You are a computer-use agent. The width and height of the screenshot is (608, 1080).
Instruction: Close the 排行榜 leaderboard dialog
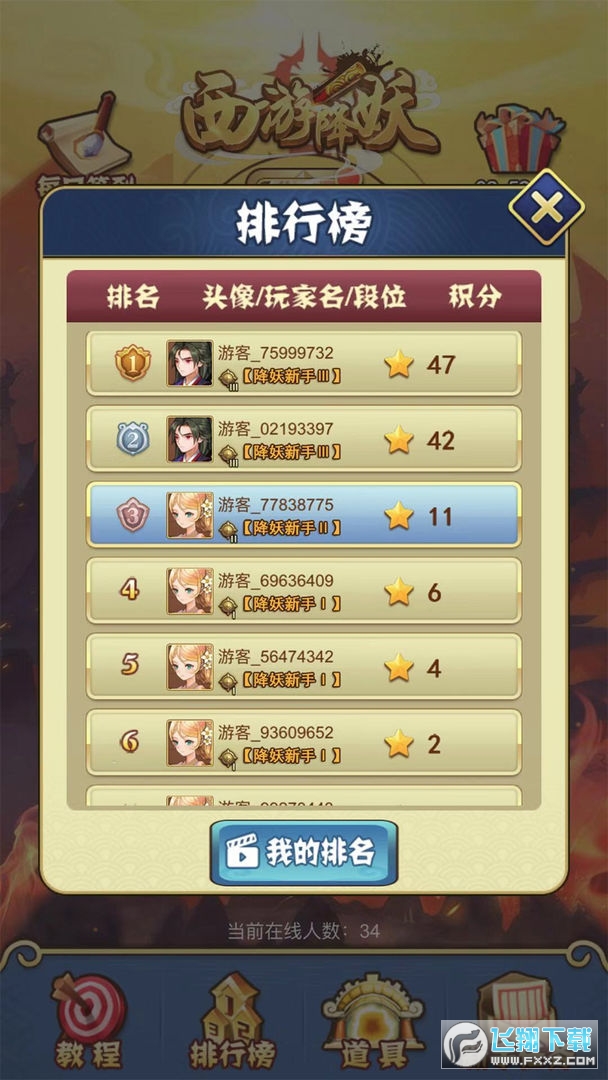point(545,208)
